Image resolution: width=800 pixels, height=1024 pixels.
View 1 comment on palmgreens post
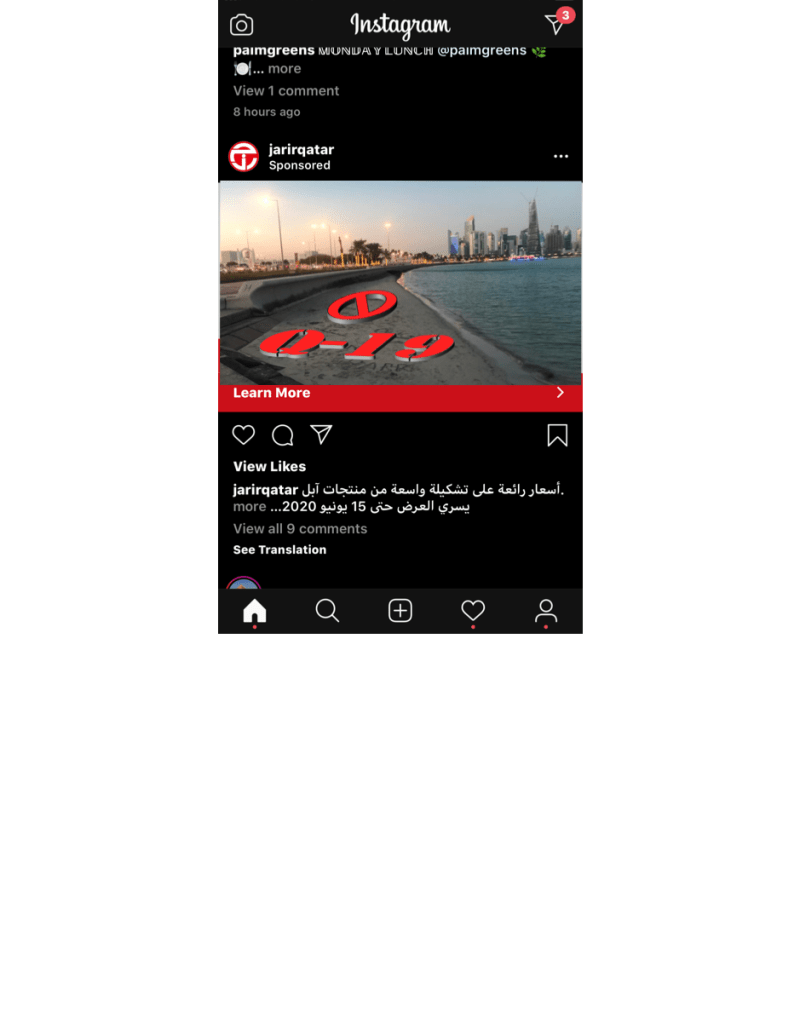click(286, 90)
